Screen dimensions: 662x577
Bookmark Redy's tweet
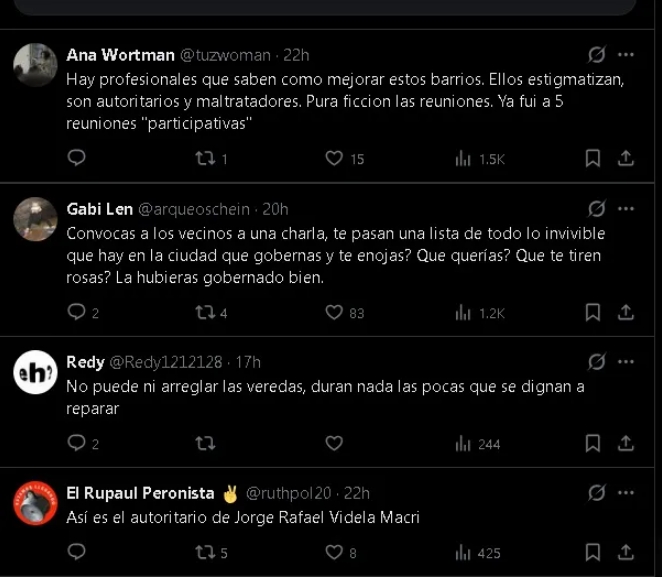592,443
